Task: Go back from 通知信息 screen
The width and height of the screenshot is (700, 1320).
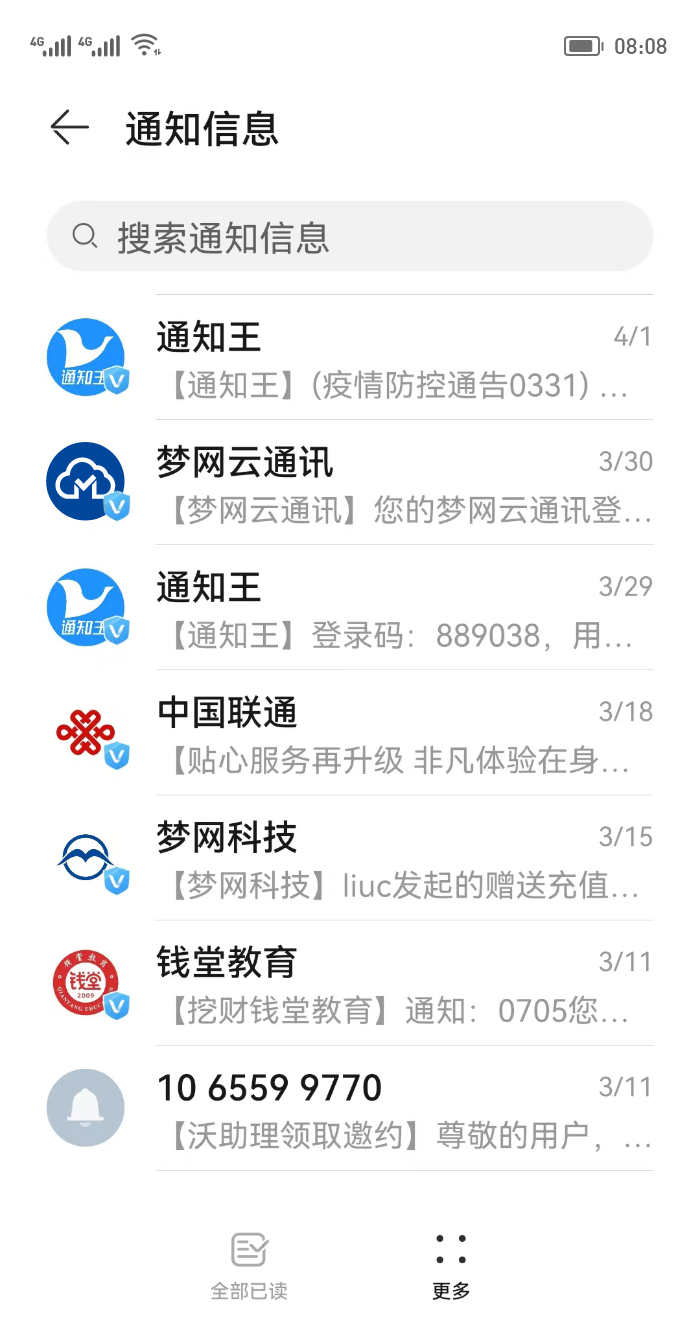Action: 69,128
